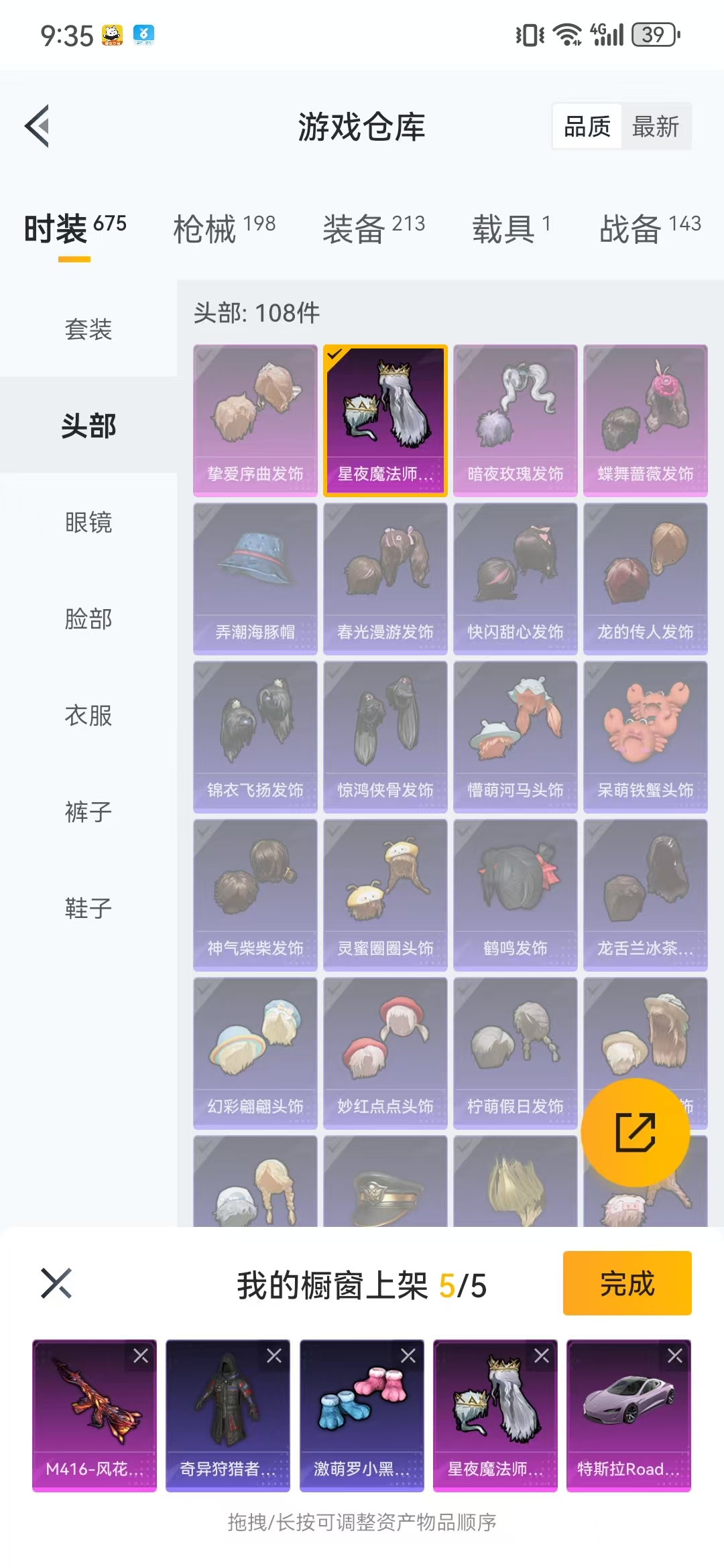Close the 我的橱窗上架 panel
The image size is (724, 1568).
pos(56,1283)
